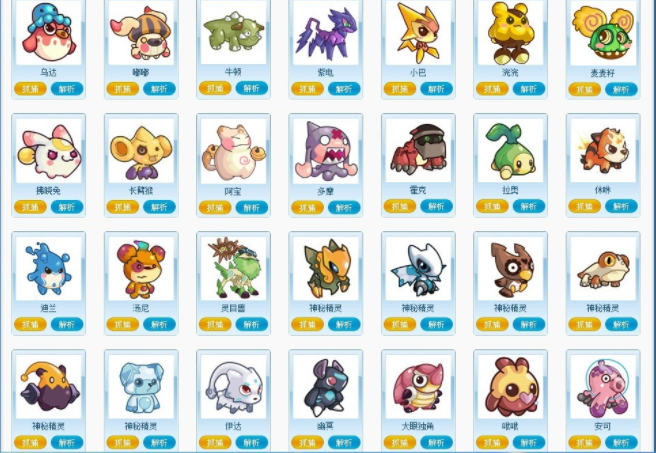656x453 pixels.
Task: Tap 抓捕 under 牛顿
Action: [215, 89]
